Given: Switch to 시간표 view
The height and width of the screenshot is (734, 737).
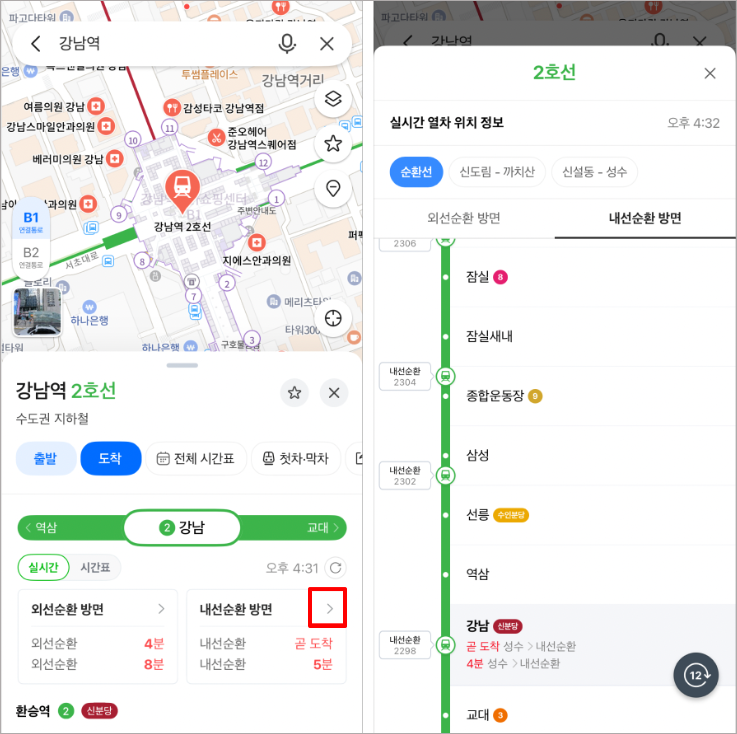Looking at the screenshot, I should click(95, 567).
